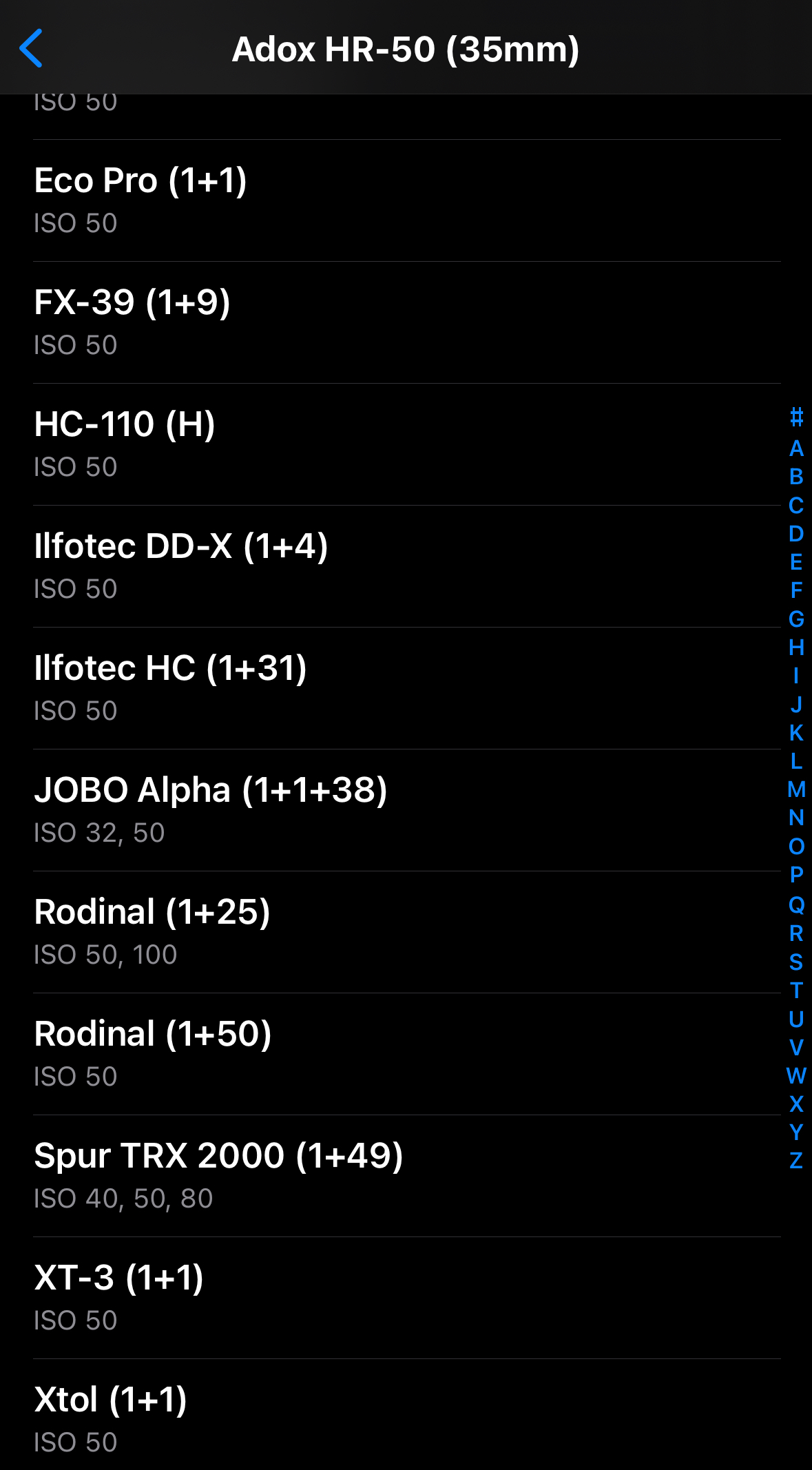Open Spur TRX 2000 (1+49)

(x=406, y=1176)
